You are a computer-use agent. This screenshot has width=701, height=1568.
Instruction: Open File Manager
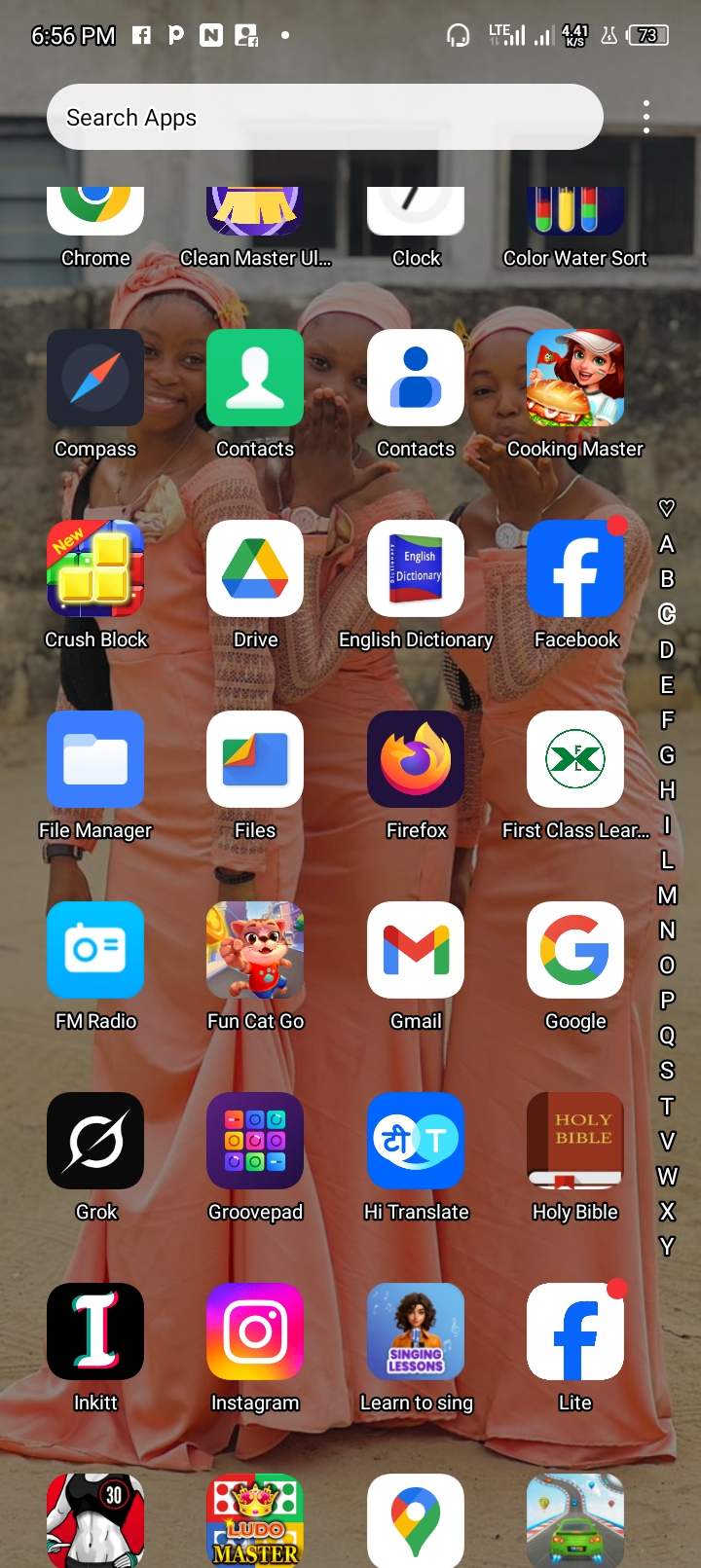[x=95, y=759]
